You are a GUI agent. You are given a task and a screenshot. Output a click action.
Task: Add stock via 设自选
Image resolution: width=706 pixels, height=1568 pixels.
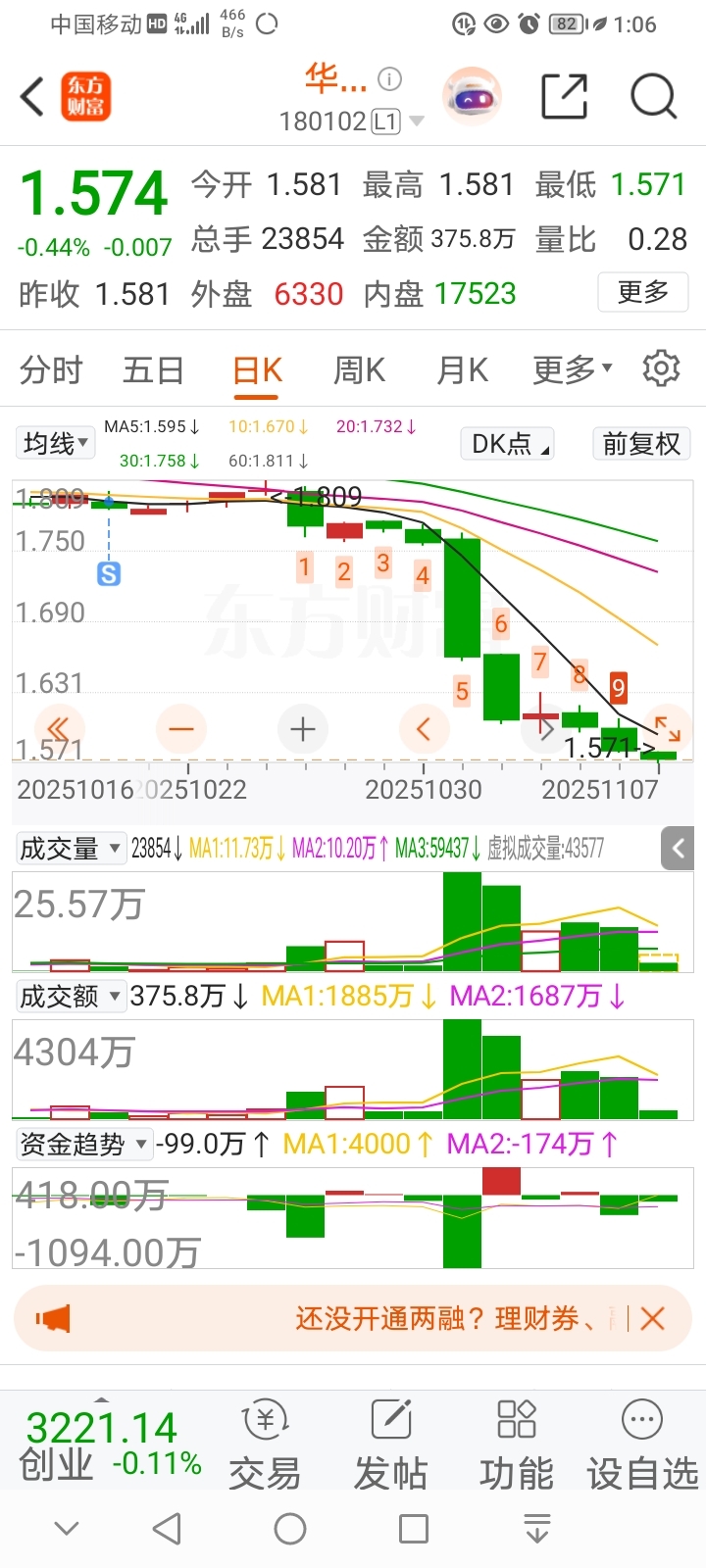[642, 1445]
